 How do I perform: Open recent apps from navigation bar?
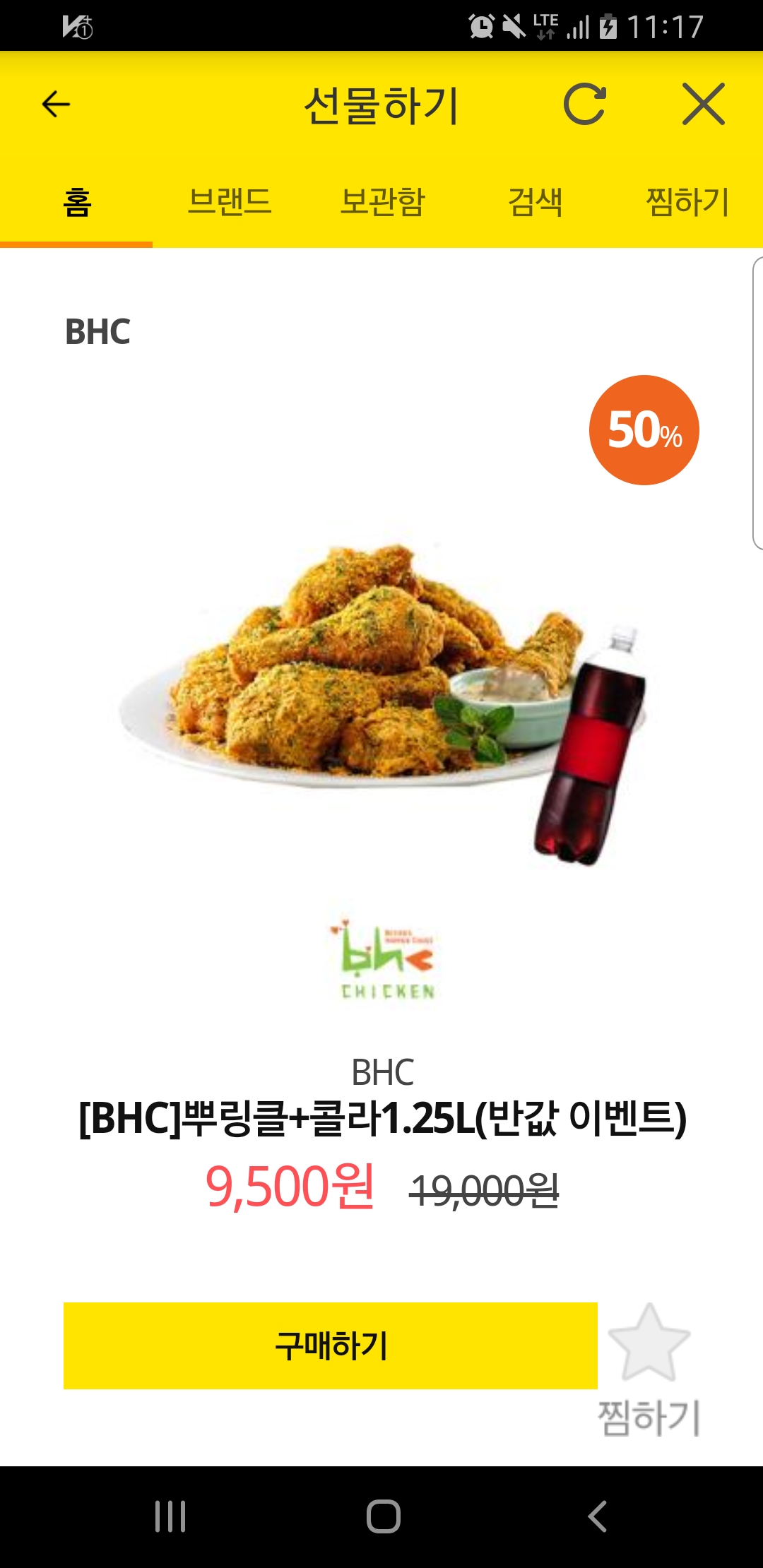[170, 1516]
